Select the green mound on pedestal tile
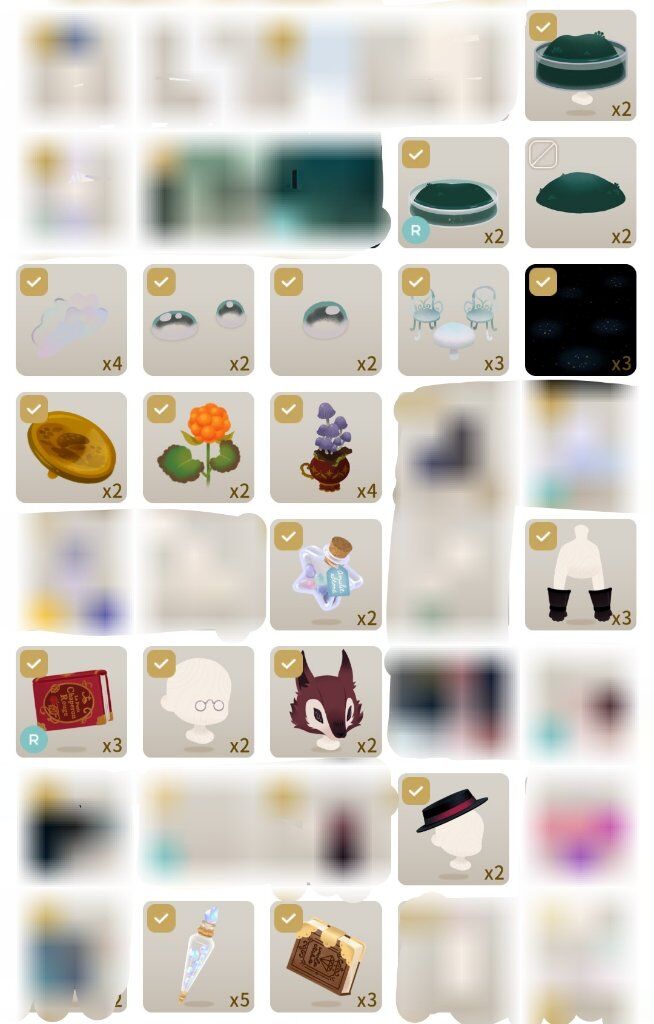 580,65
